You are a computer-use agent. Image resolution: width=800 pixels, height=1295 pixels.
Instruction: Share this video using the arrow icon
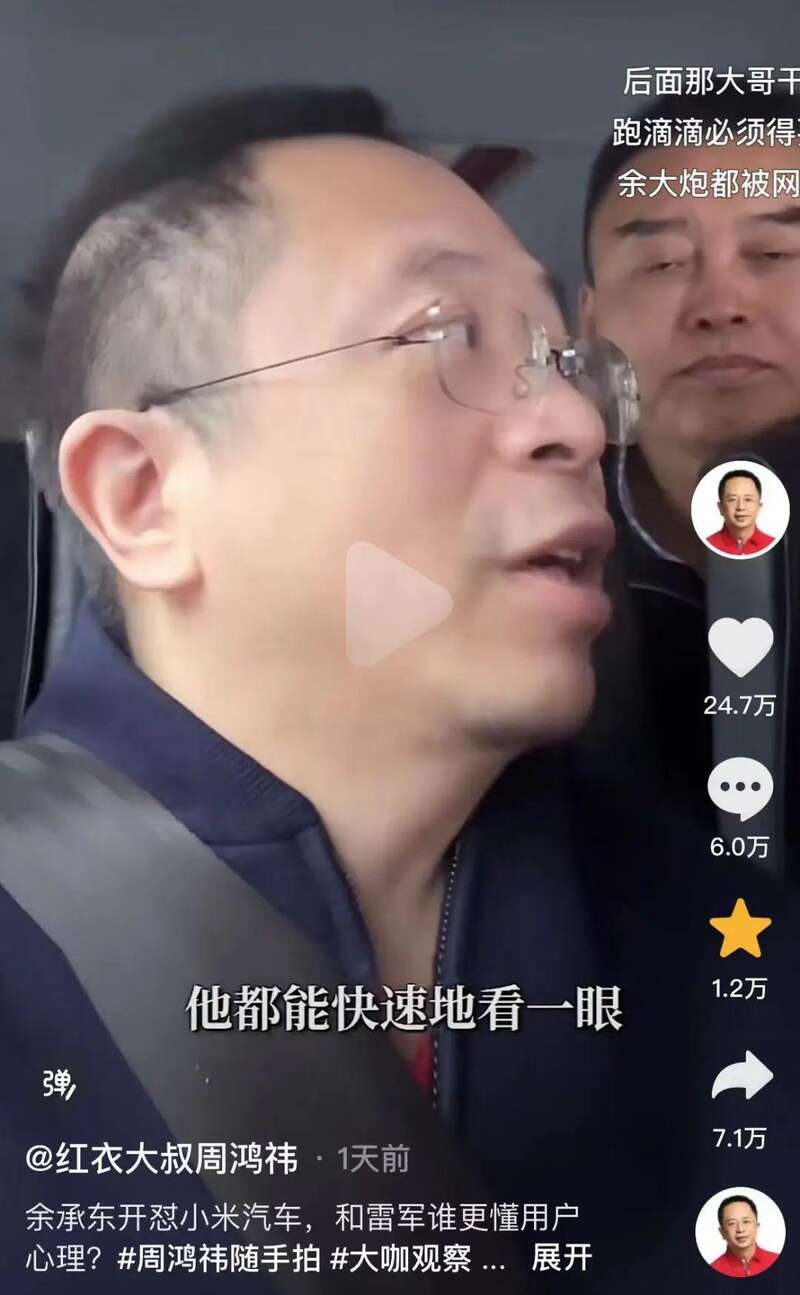[741, 1077]
